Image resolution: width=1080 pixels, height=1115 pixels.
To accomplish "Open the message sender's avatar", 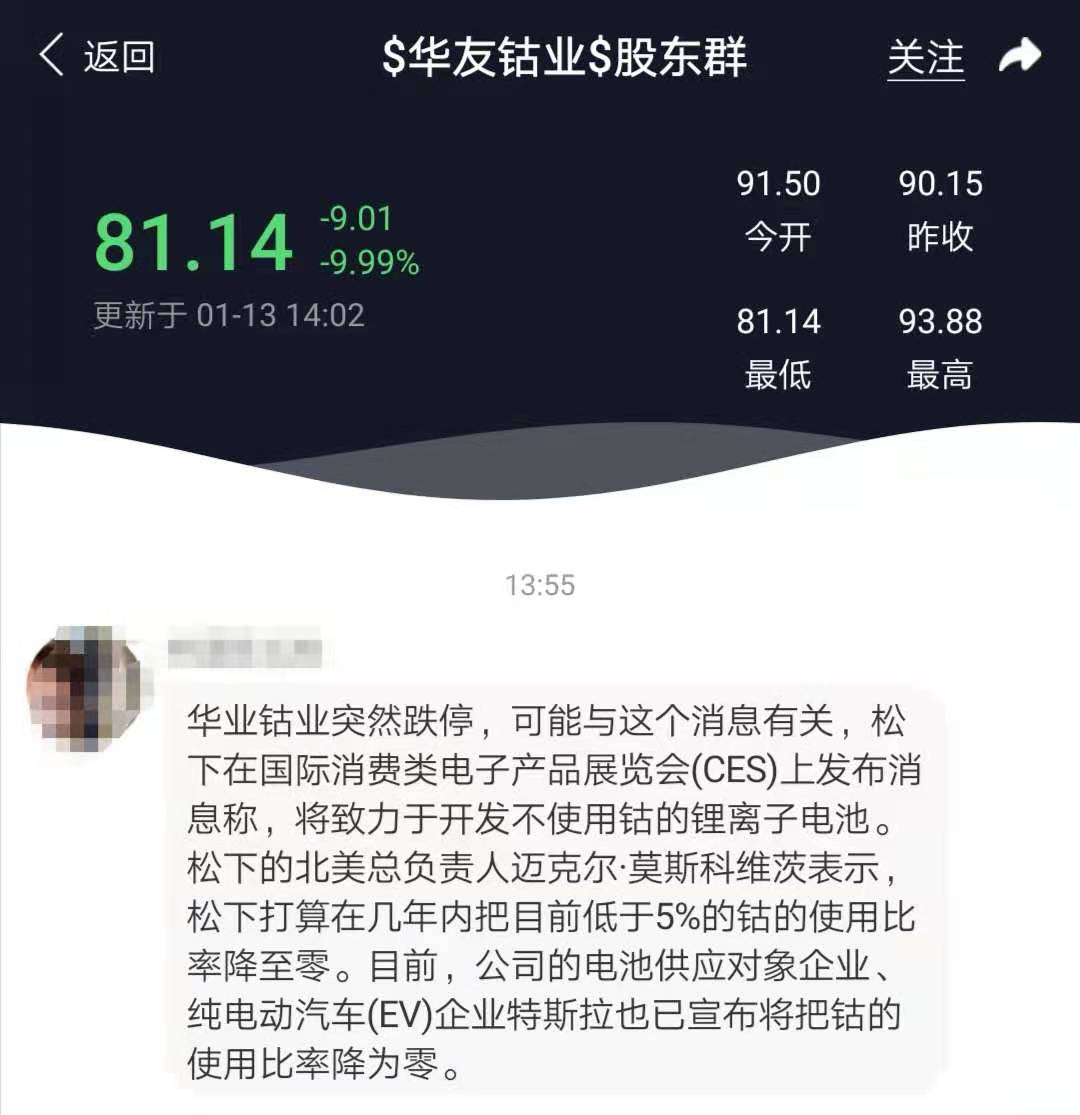I will (83, 690).
